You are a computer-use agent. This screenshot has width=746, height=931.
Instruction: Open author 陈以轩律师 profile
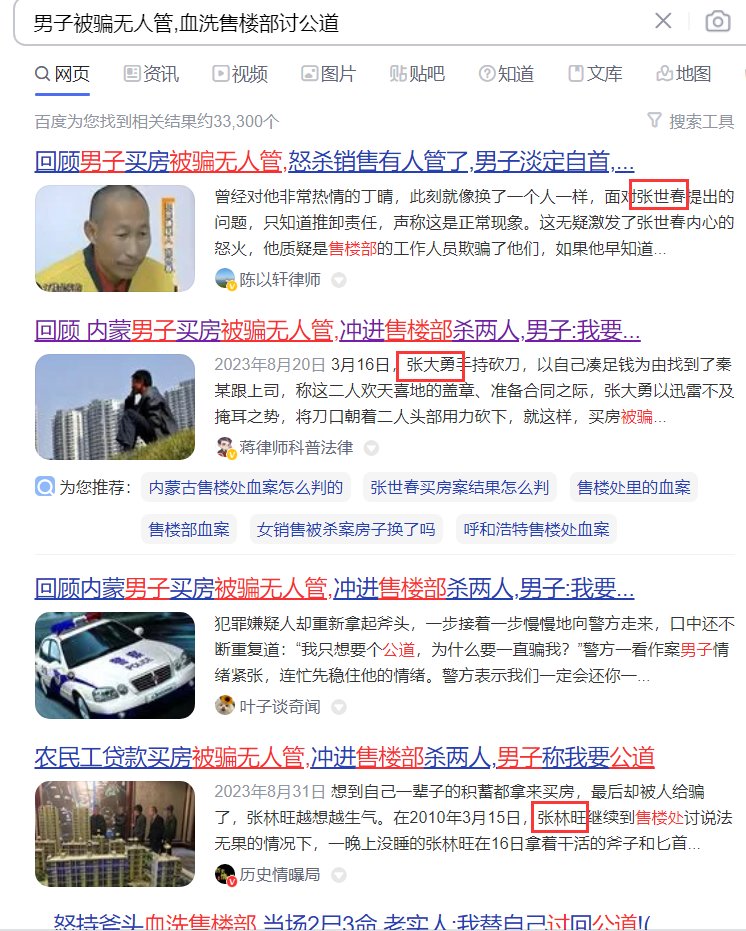pos(279,280)
